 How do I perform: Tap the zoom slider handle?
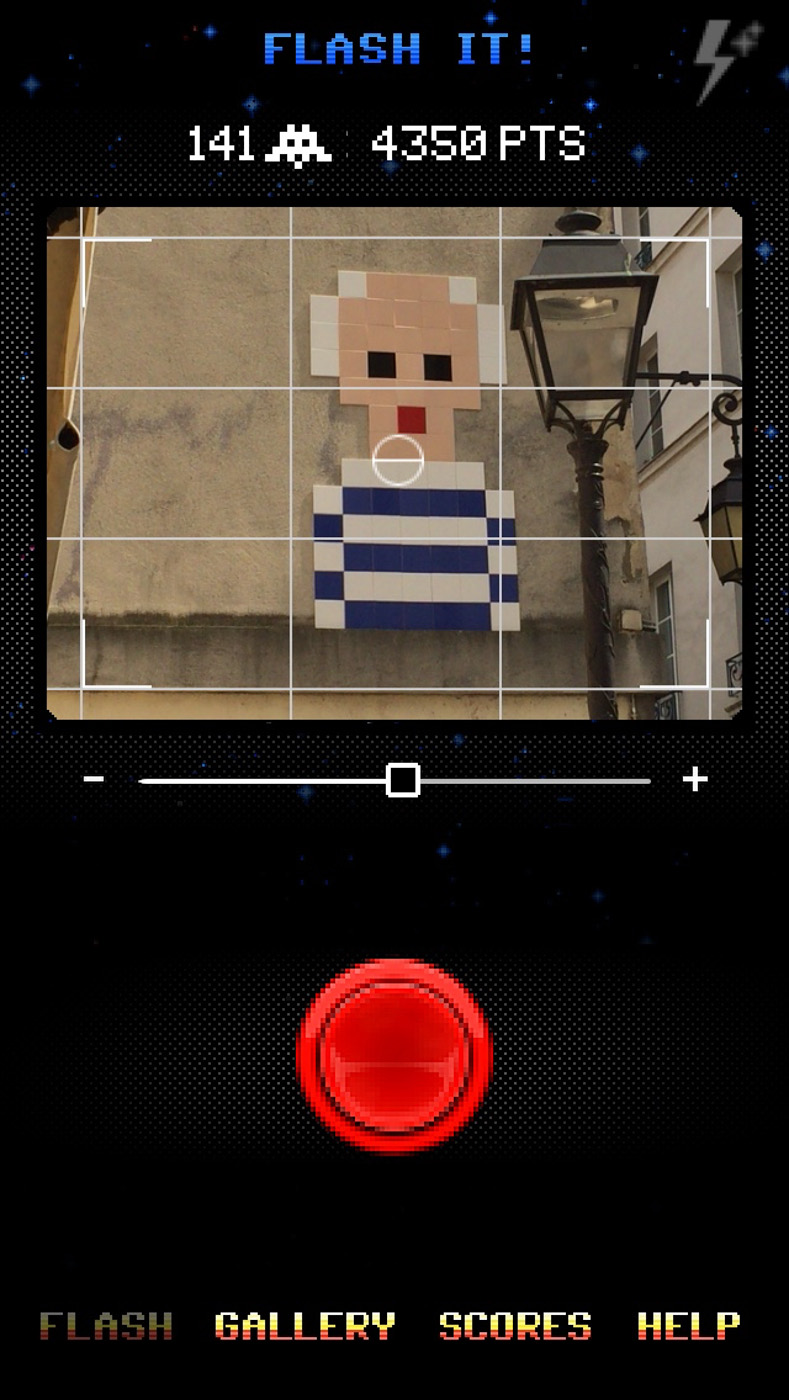pos(403,780)
